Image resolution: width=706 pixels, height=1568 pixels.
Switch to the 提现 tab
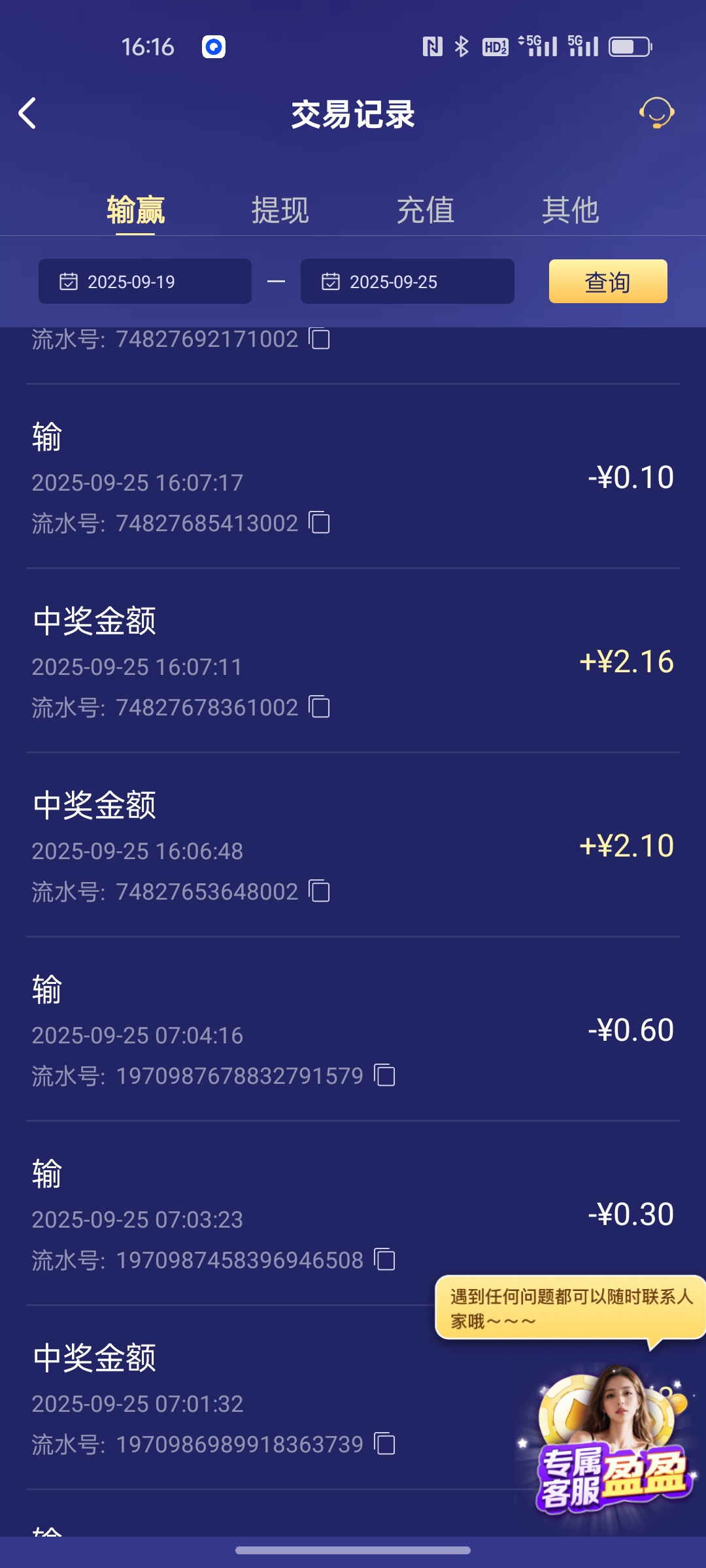click(279, 209)
